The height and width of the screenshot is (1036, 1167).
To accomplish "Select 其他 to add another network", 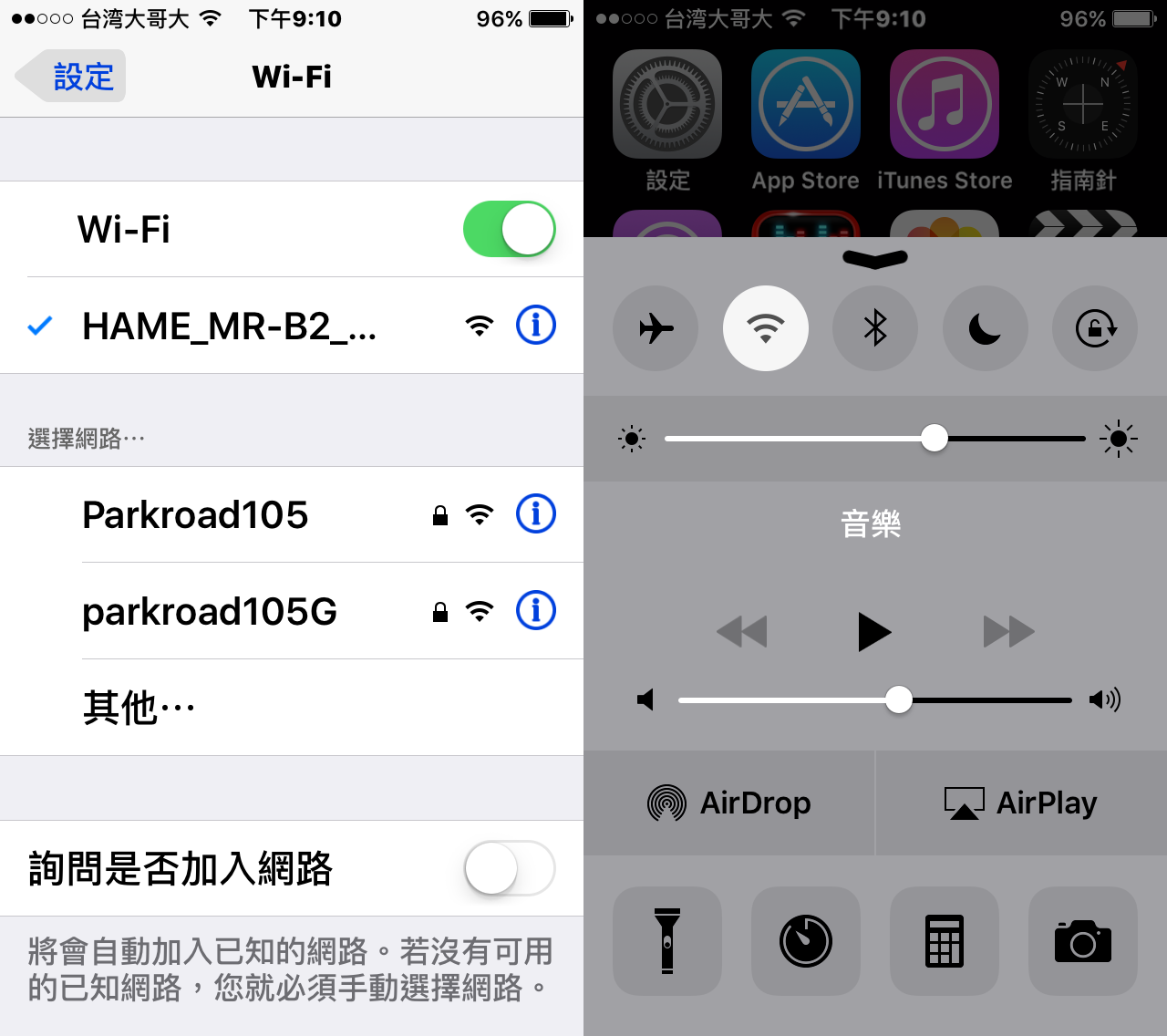I will point(139,708).
